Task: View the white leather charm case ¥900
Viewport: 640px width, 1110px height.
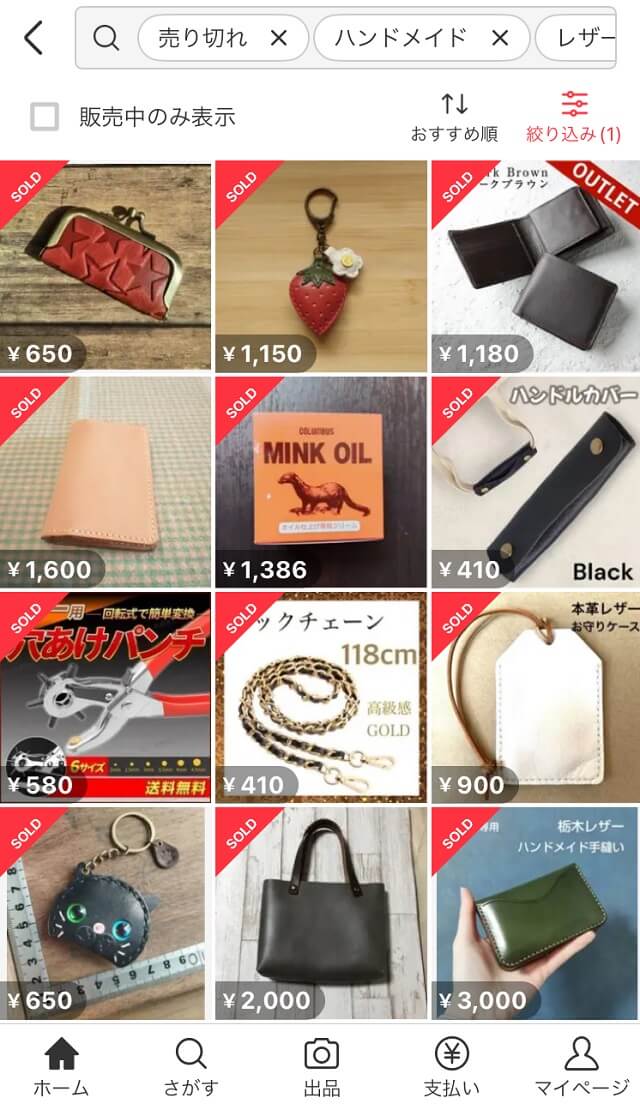Action: 536,697
